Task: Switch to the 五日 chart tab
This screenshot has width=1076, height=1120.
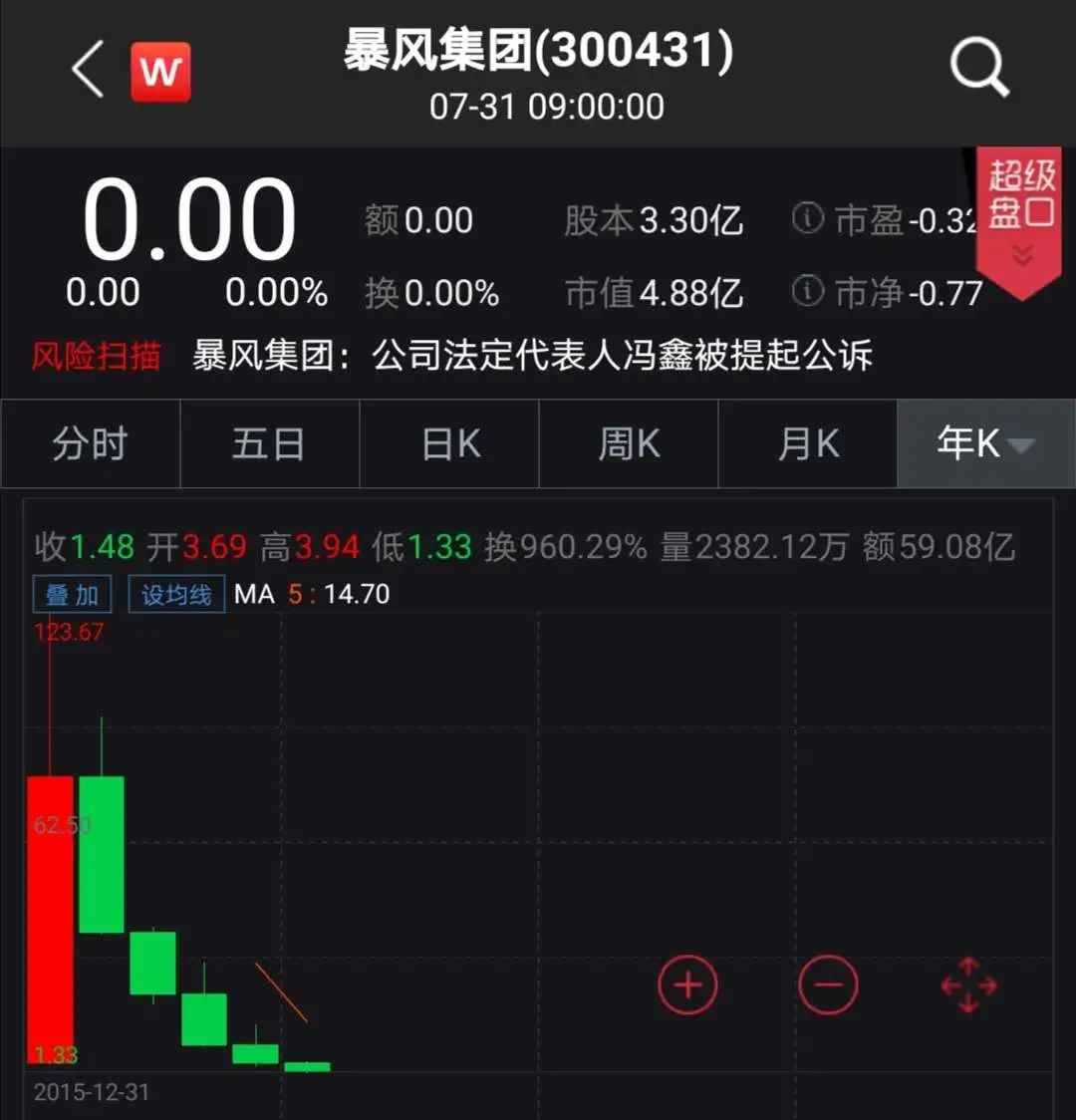Action: [x=269, y=444]
